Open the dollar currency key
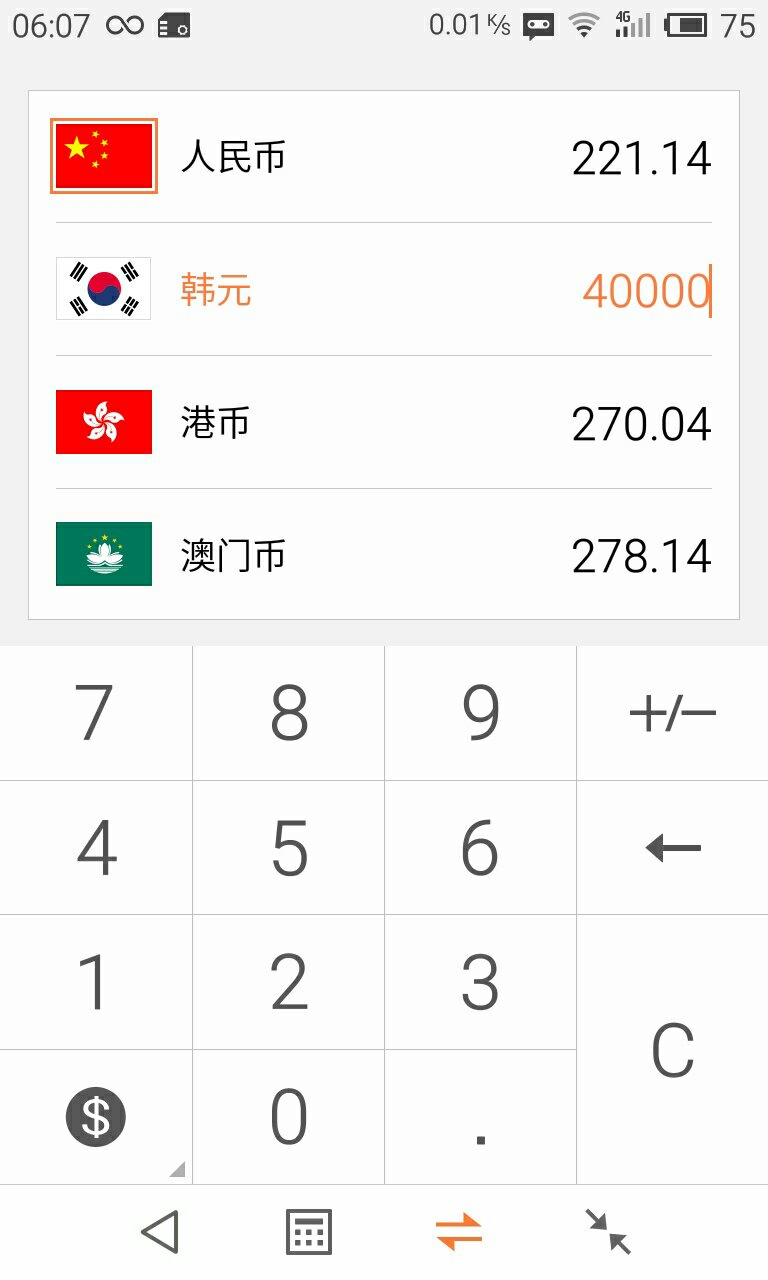 (96, 1117)
